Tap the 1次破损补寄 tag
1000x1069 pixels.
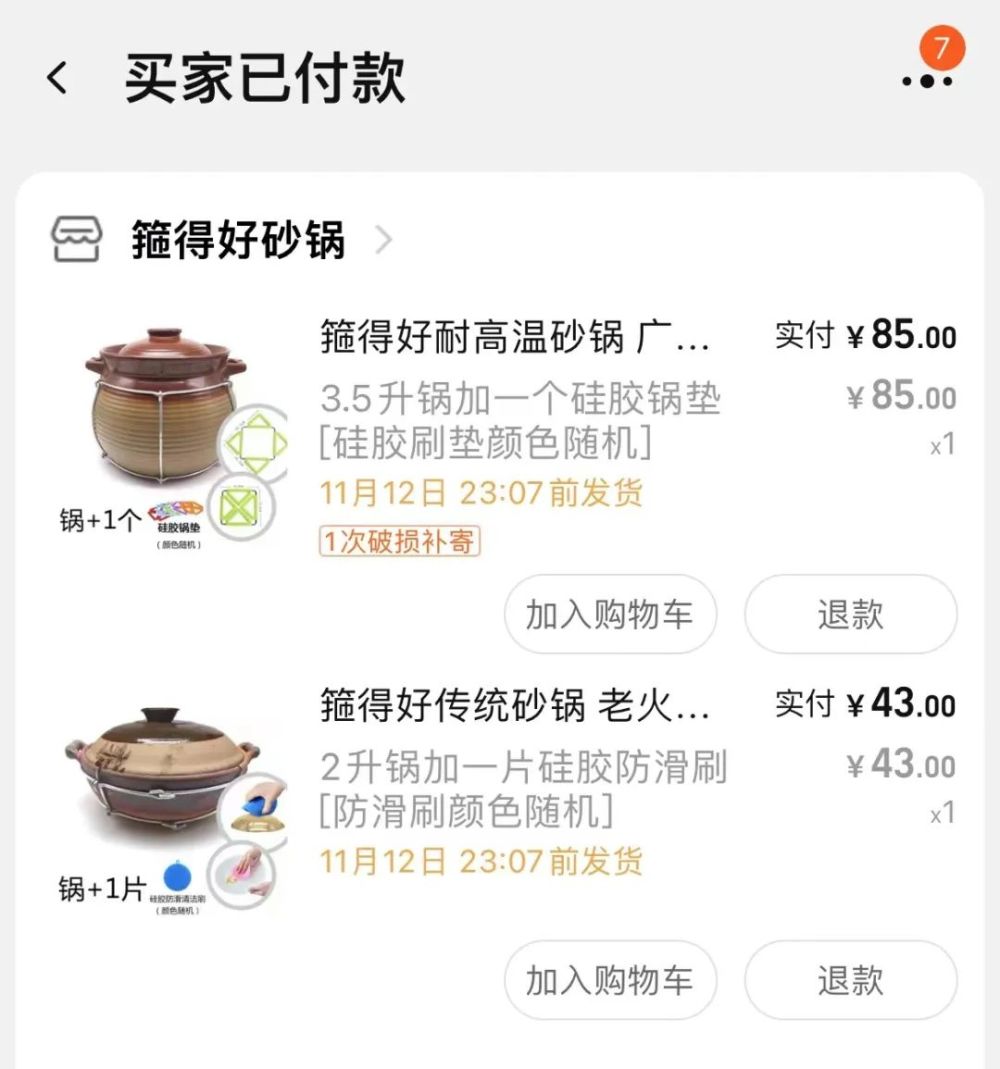[400, 542]
